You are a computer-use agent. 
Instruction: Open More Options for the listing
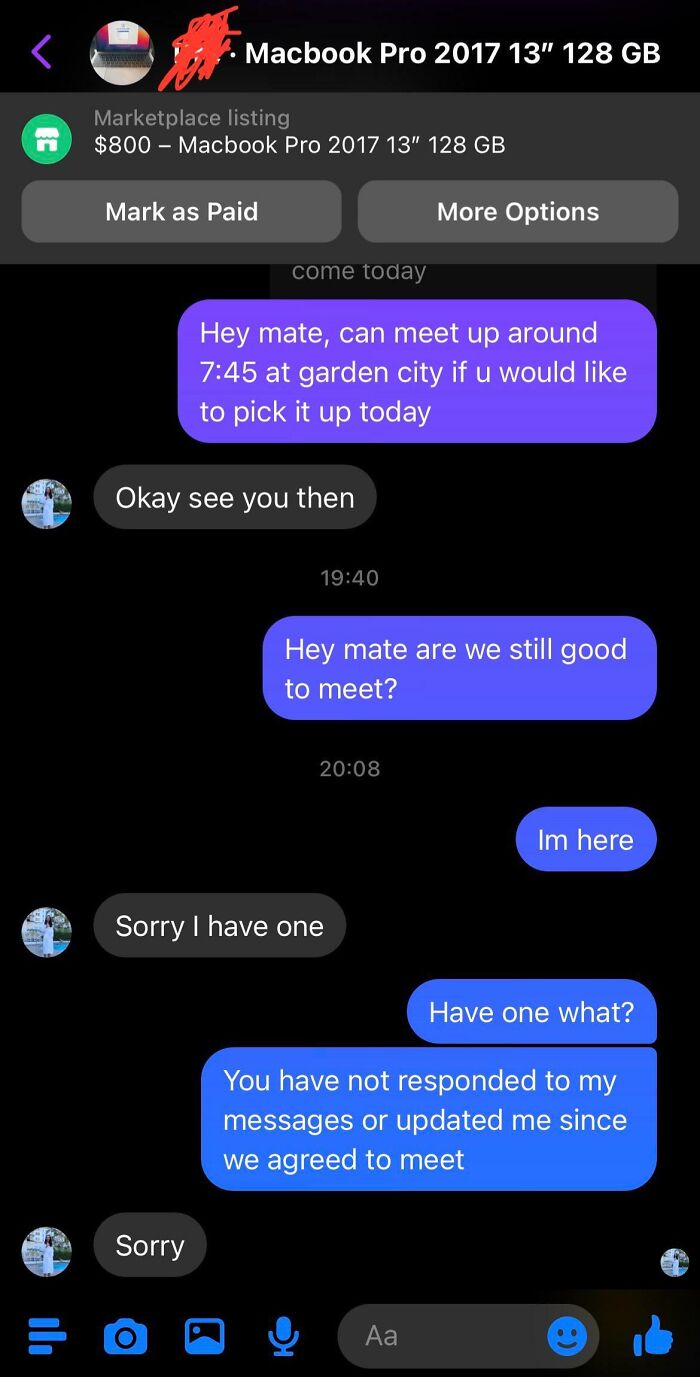click(517, 212)
